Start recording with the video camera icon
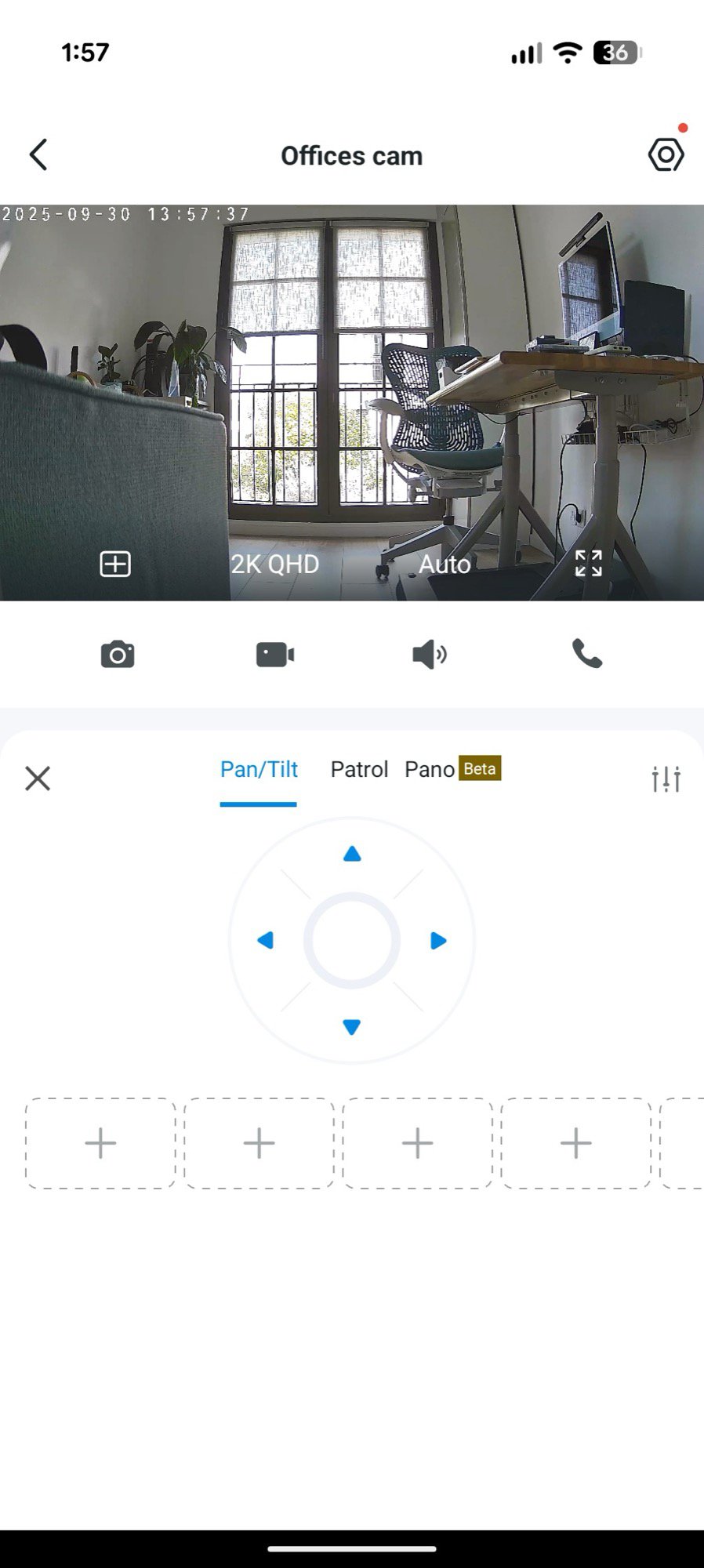This screenshot has height=1568, width=704. click(274, 654)
